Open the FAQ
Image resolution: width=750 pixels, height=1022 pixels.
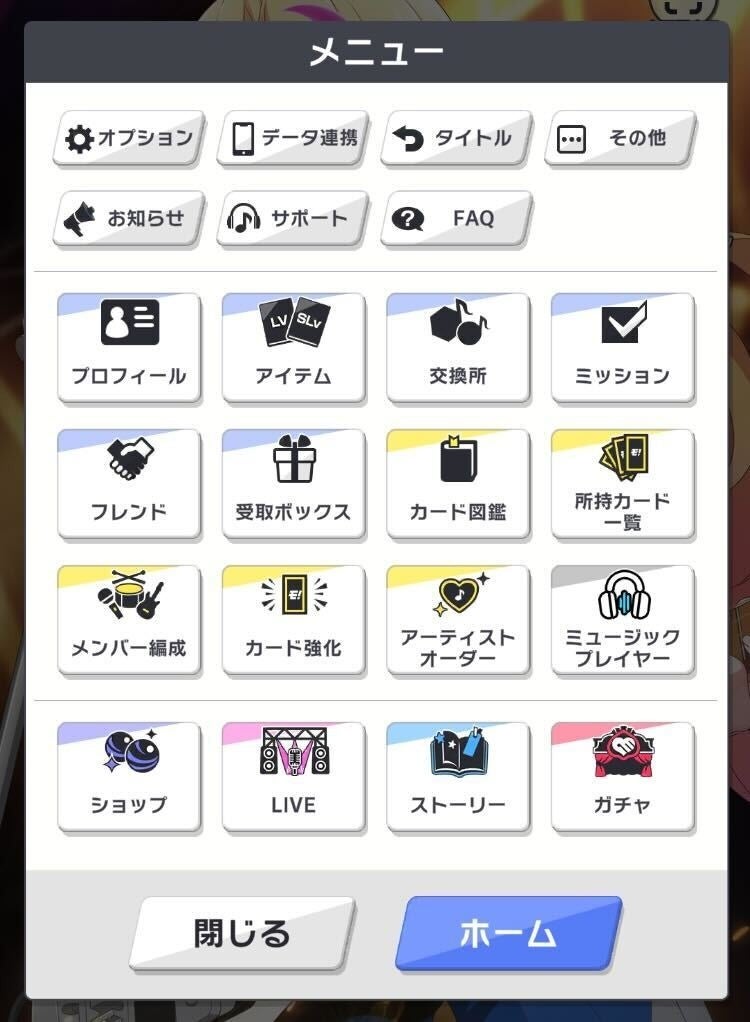click(457, 218)
